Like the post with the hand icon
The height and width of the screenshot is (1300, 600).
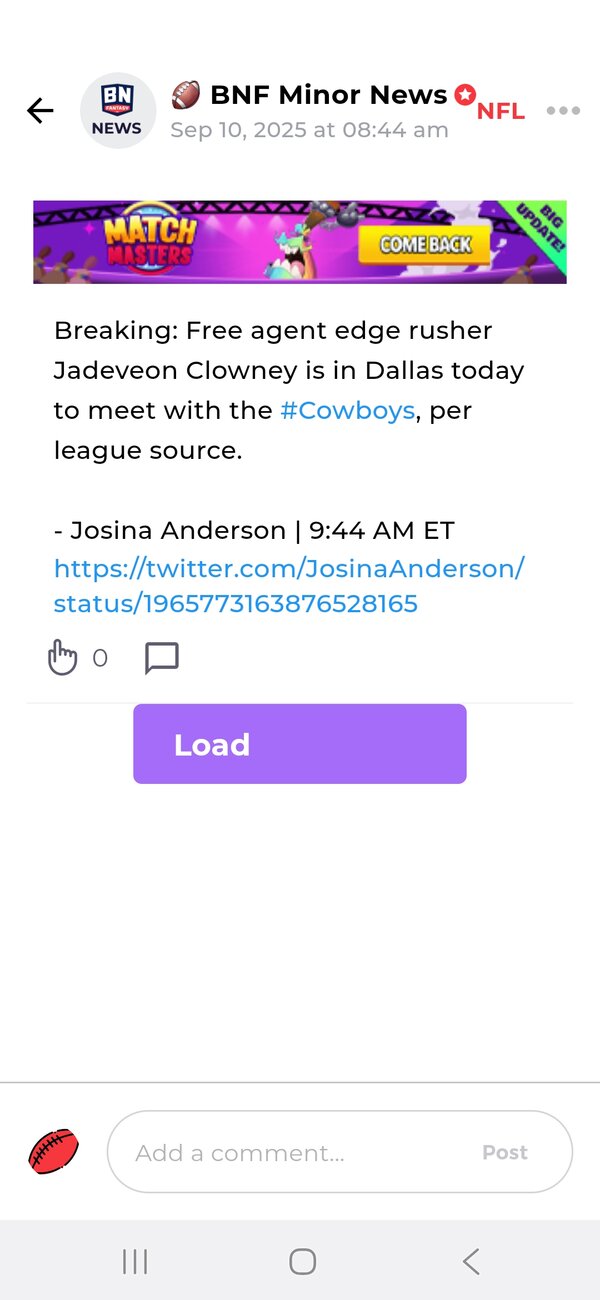(x=63, y=658)
